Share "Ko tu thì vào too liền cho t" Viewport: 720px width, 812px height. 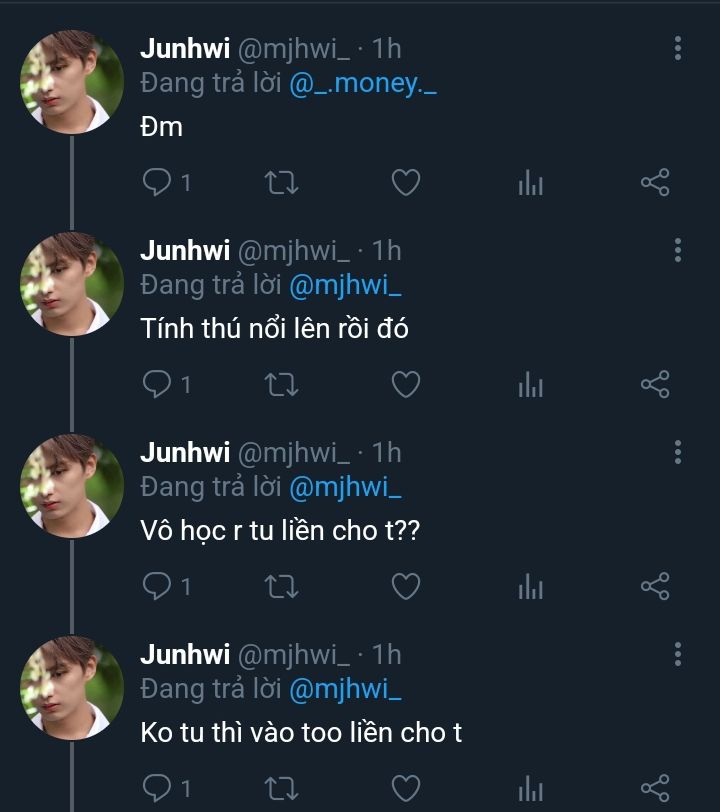(x=655, y=786)
